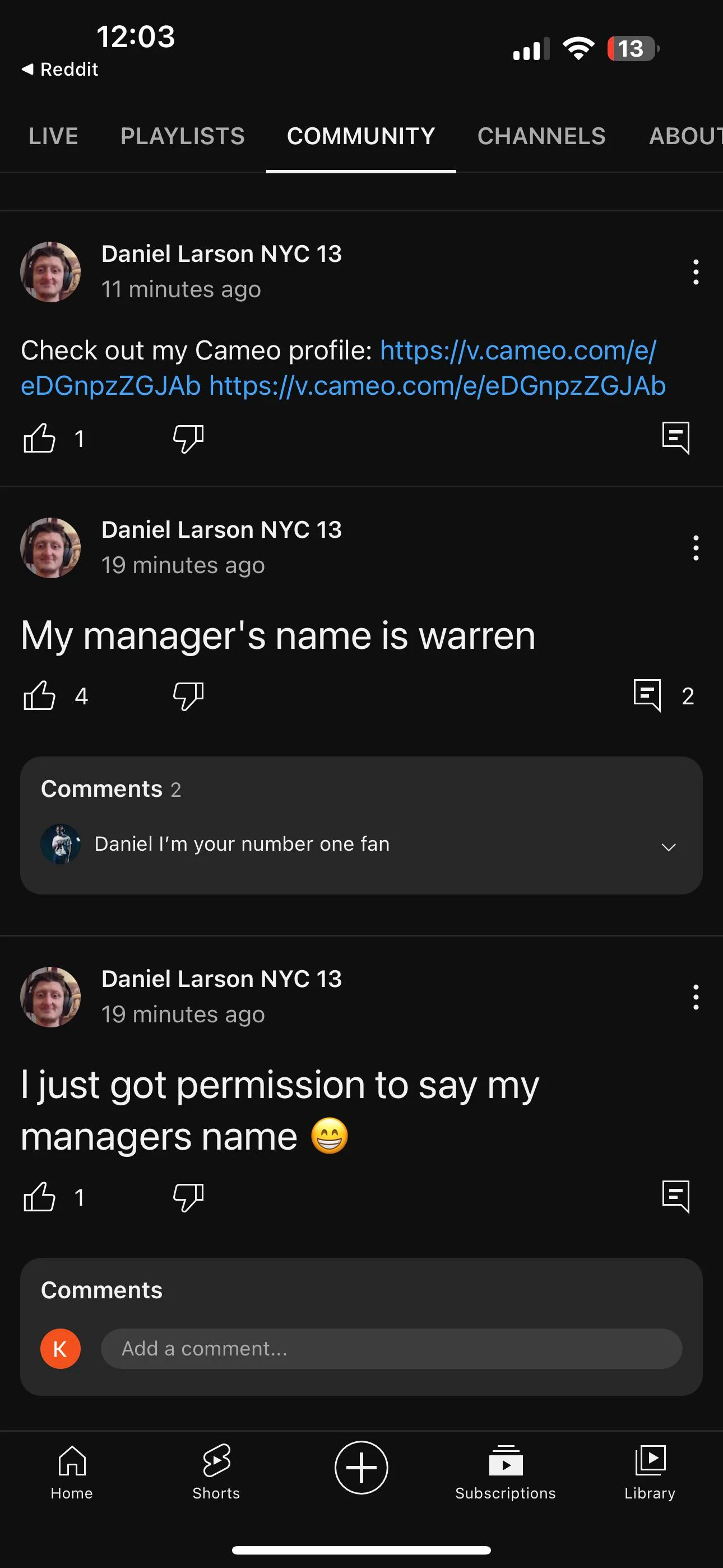Viewport: 723px width, 1568px height.
Task: Like the Cameo profile post
Action: (x=40, y=438)
